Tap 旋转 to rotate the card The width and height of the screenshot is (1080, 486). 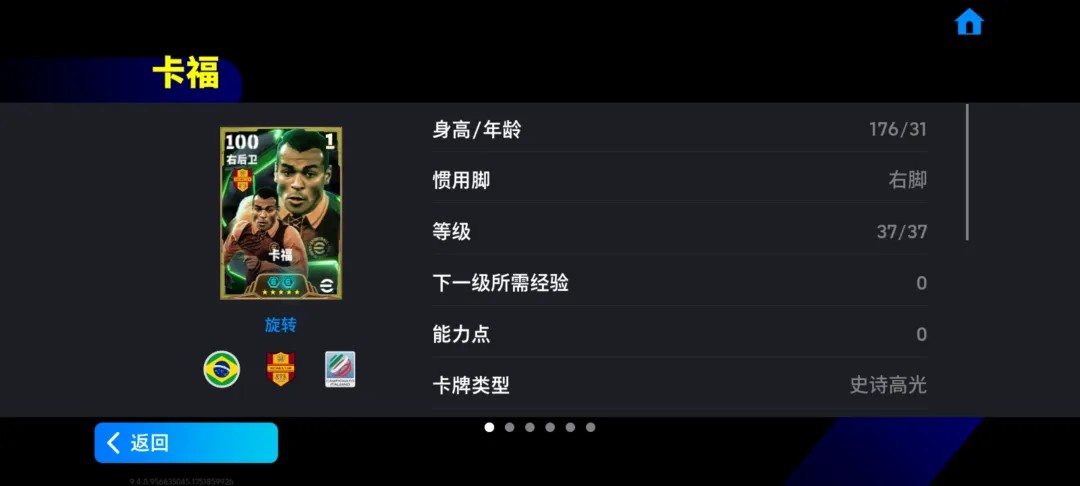pos(280,324)
